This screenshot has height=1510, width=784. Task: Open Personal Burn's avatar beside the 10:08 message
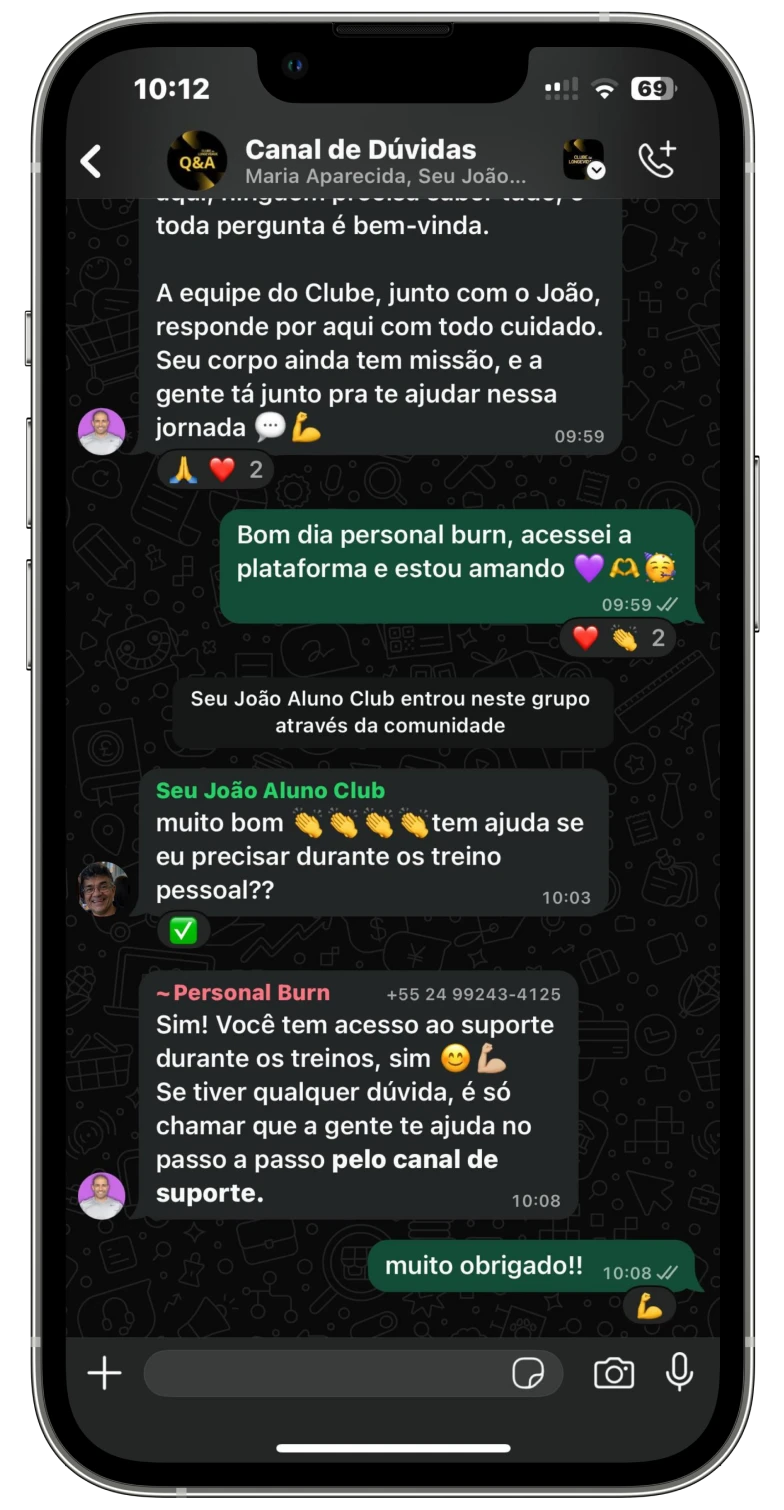pyautogui.click(x=102, y=1195)
